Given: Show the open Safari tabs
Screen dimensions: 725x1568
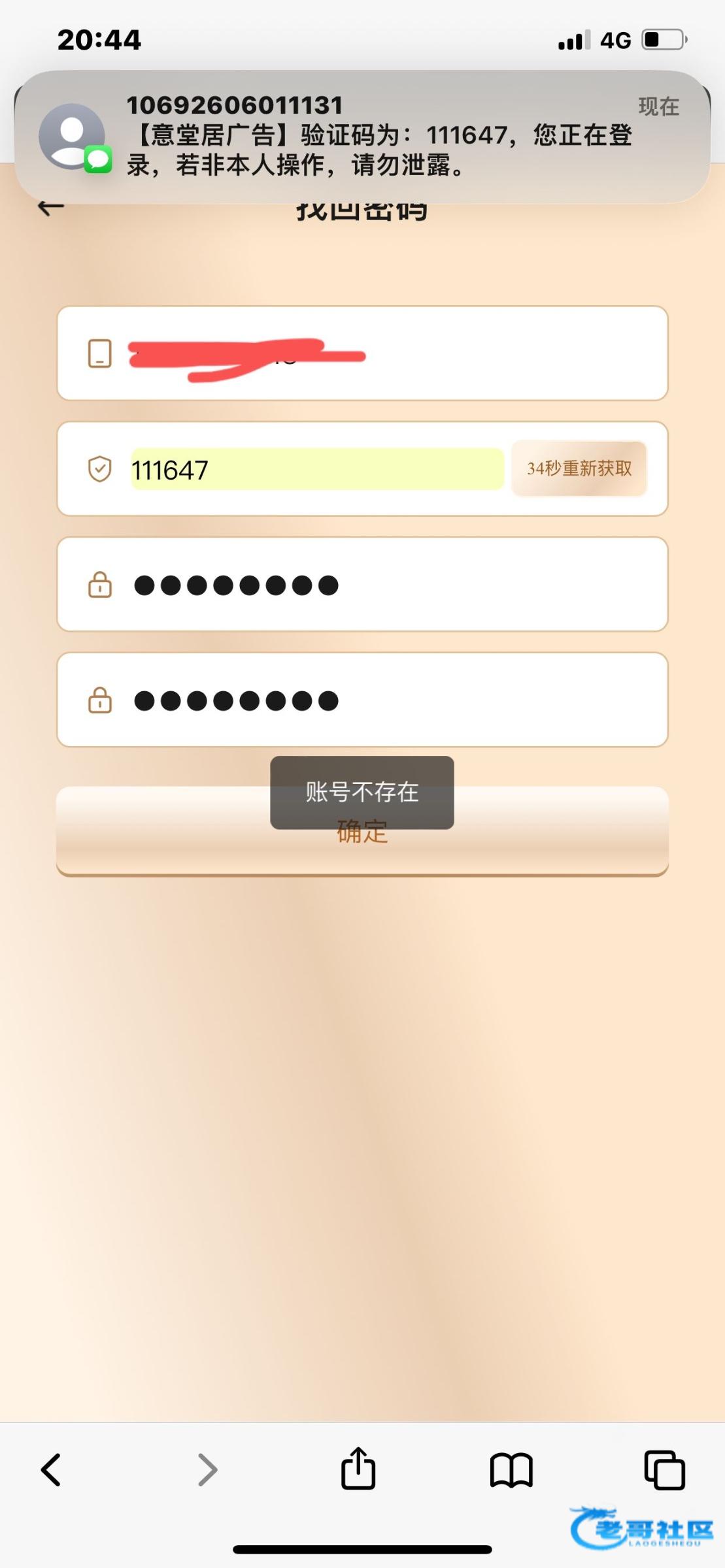Looking at the screenshot, I should click(x=664, y=1470).
